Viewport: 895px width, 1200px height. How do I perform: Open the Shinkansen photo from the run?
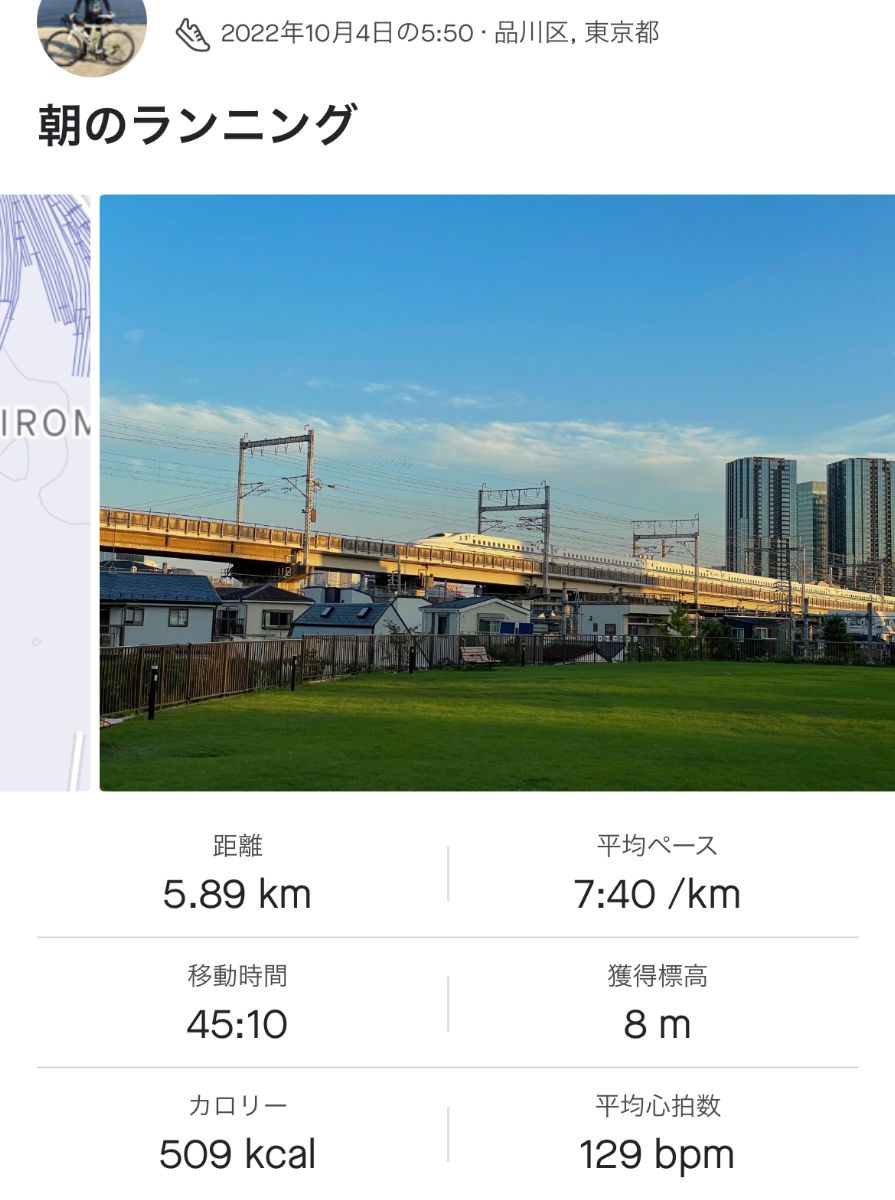click(497, 492)
